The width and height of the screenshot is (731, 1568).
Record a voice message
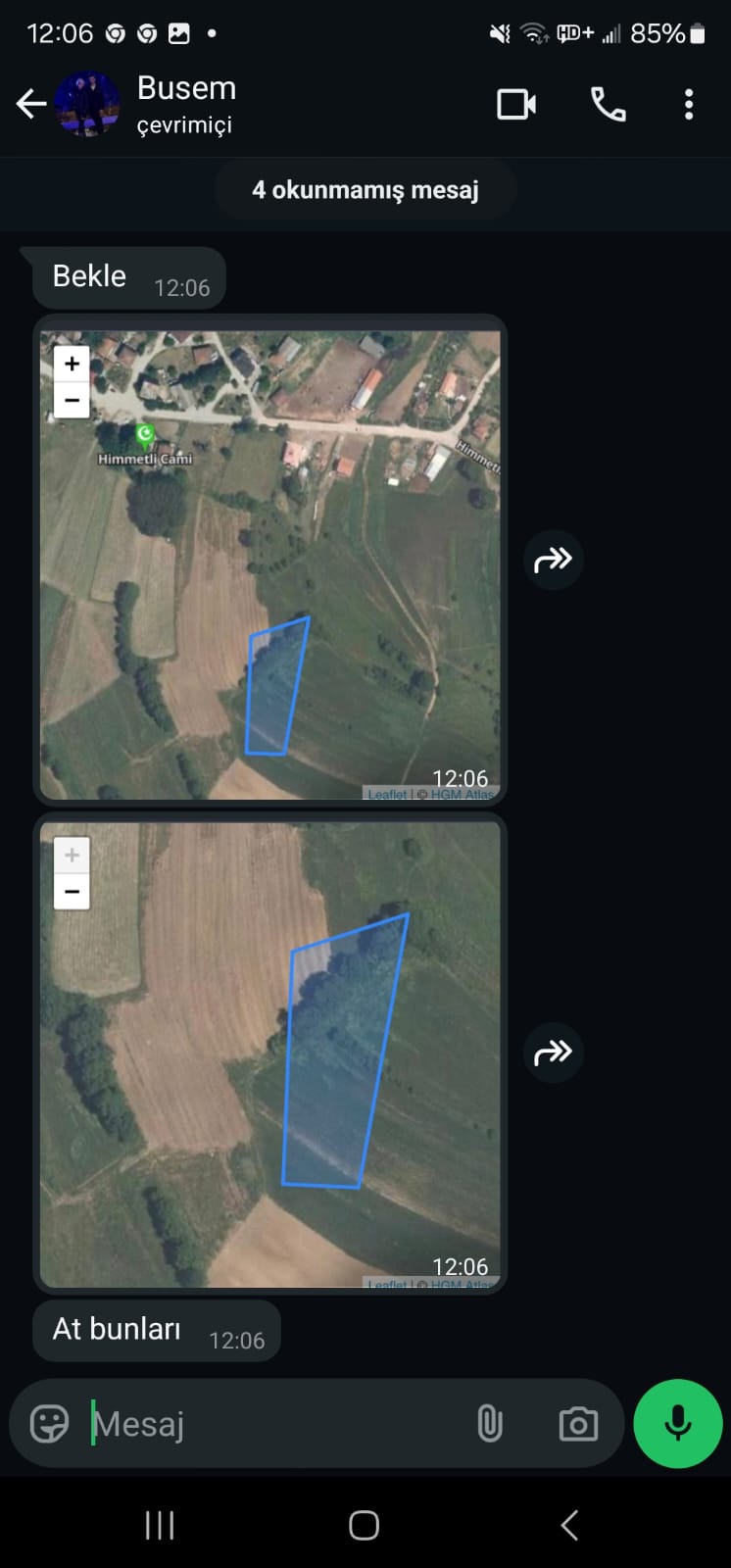tap(678, 1424)
